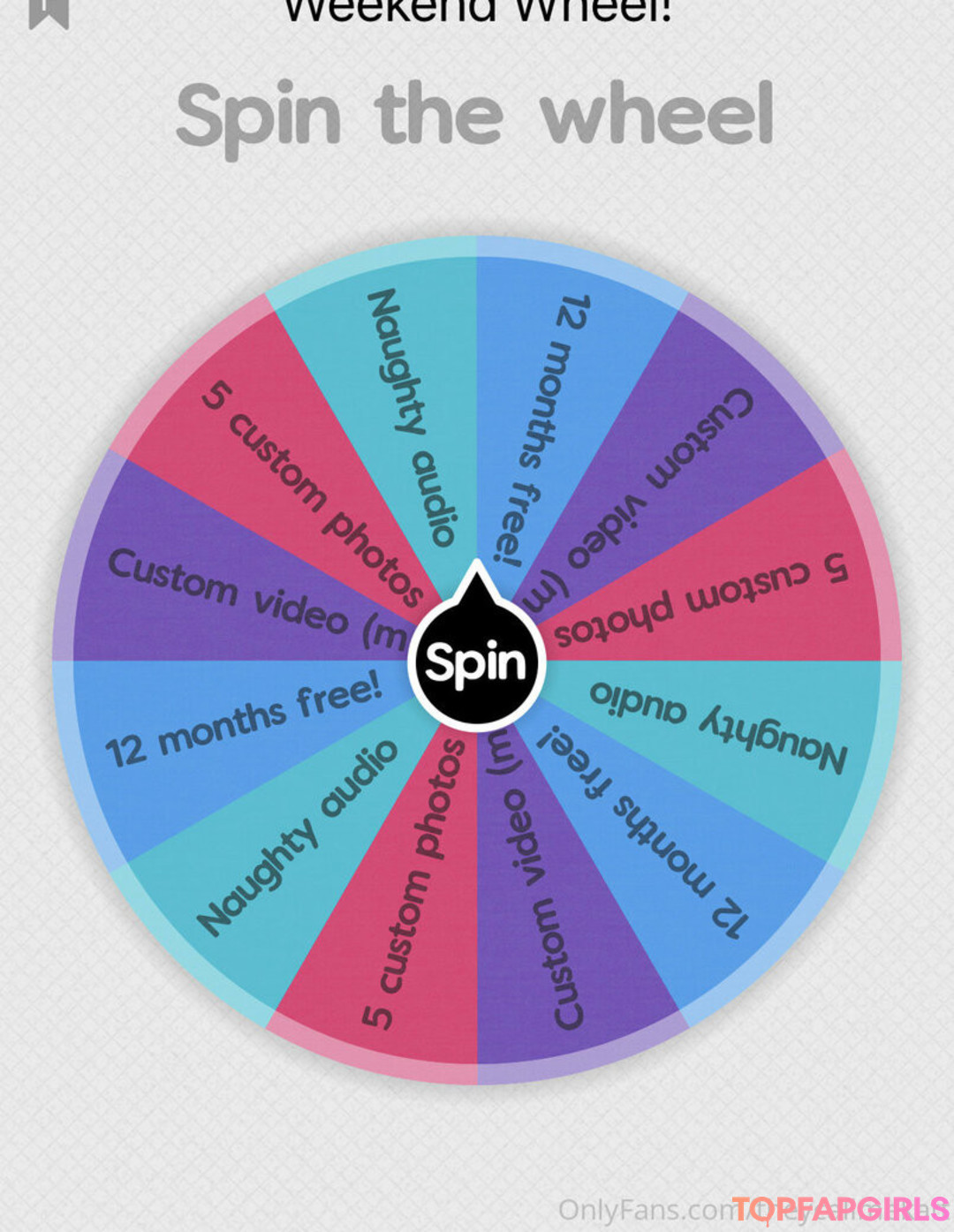Screen dimensions: 954x1232
Task: Bookmark the Weekend Wheel
Action: [x=49, y=11]
